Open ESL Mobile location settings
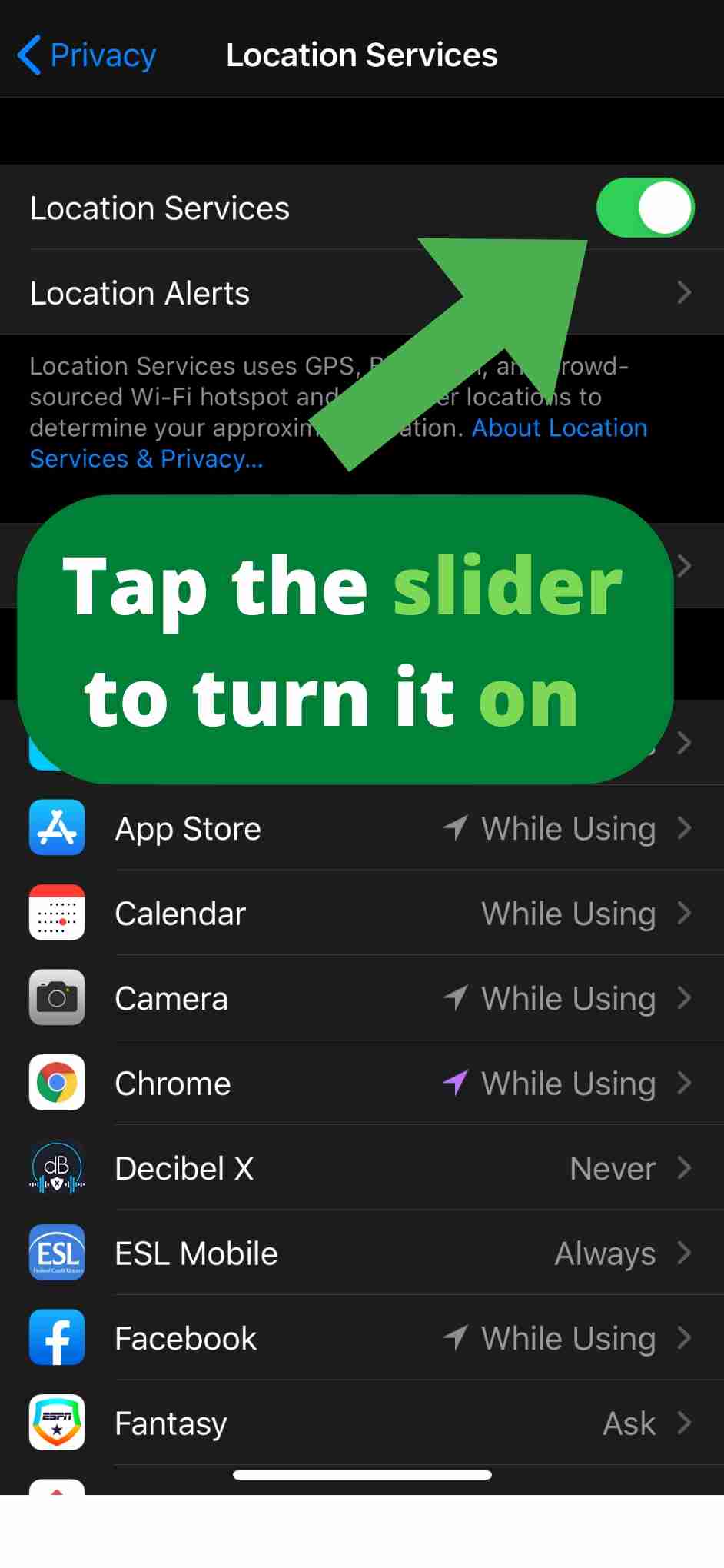 point(361,1253)
